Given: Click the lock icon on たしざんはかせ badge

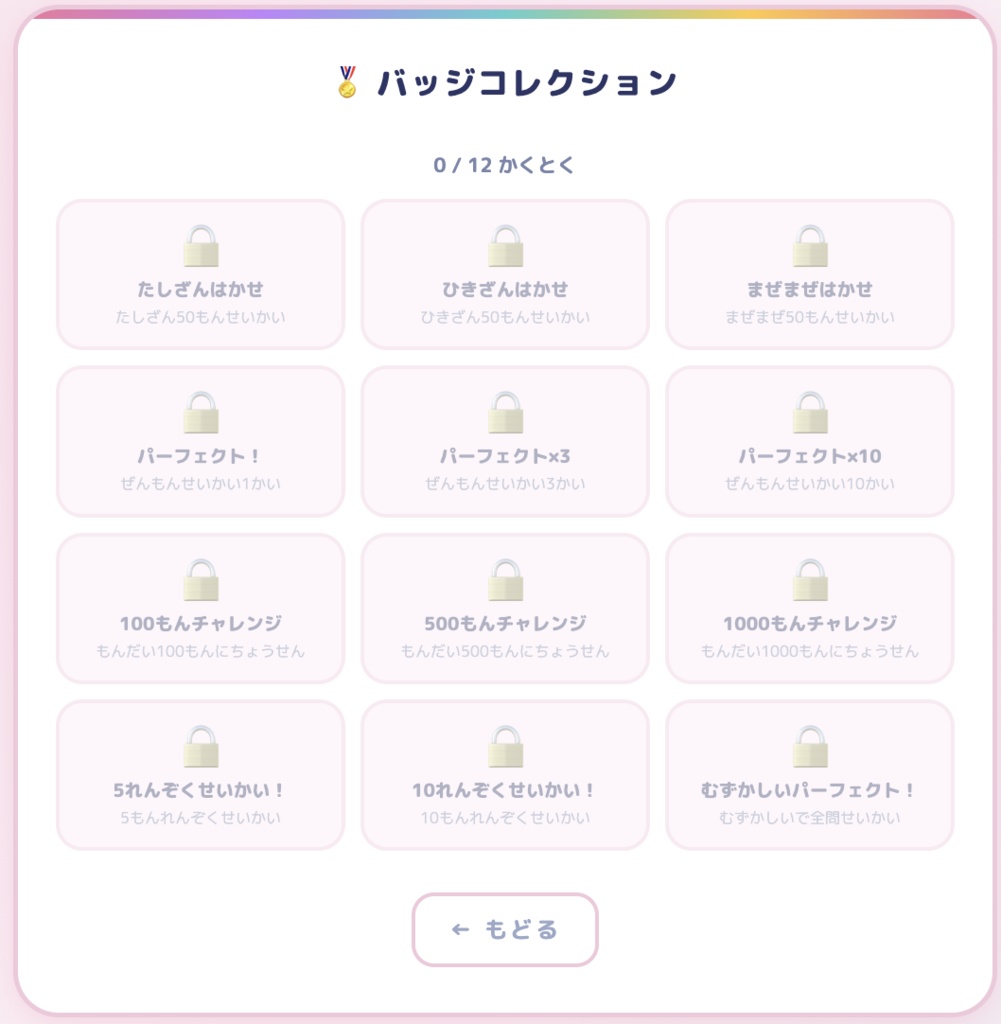Looking at the screenshot, I should (199, 245).
